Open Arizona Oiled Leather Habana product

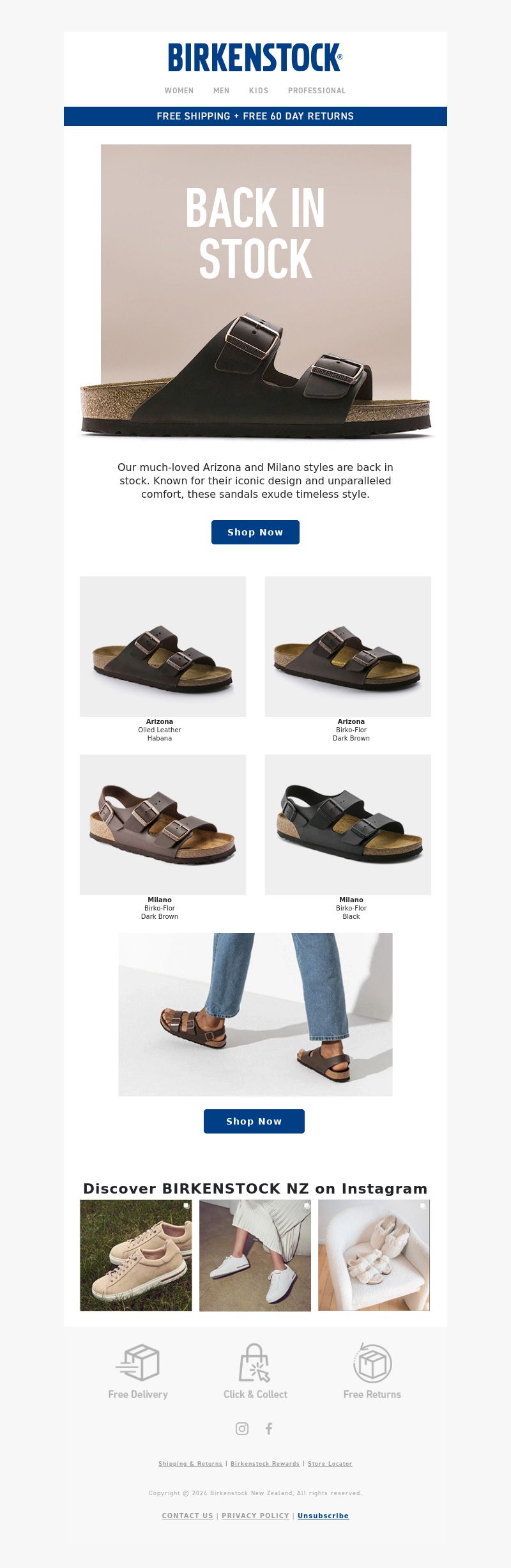pyautogui.click(x=163, y=647)
